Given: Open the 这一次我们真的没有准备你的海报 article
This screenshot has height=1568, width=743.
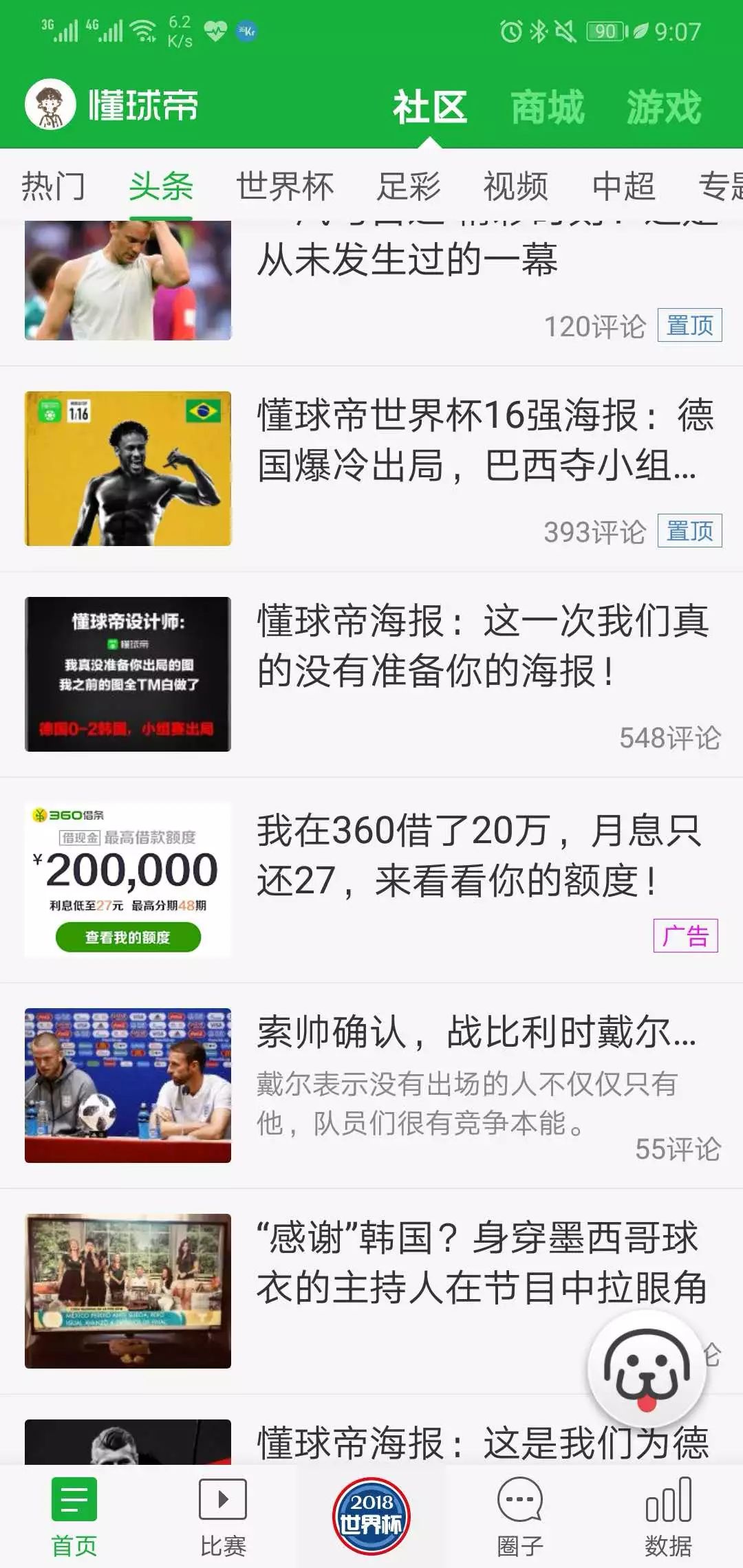Looking at the screenshot, I should point(482,645).
